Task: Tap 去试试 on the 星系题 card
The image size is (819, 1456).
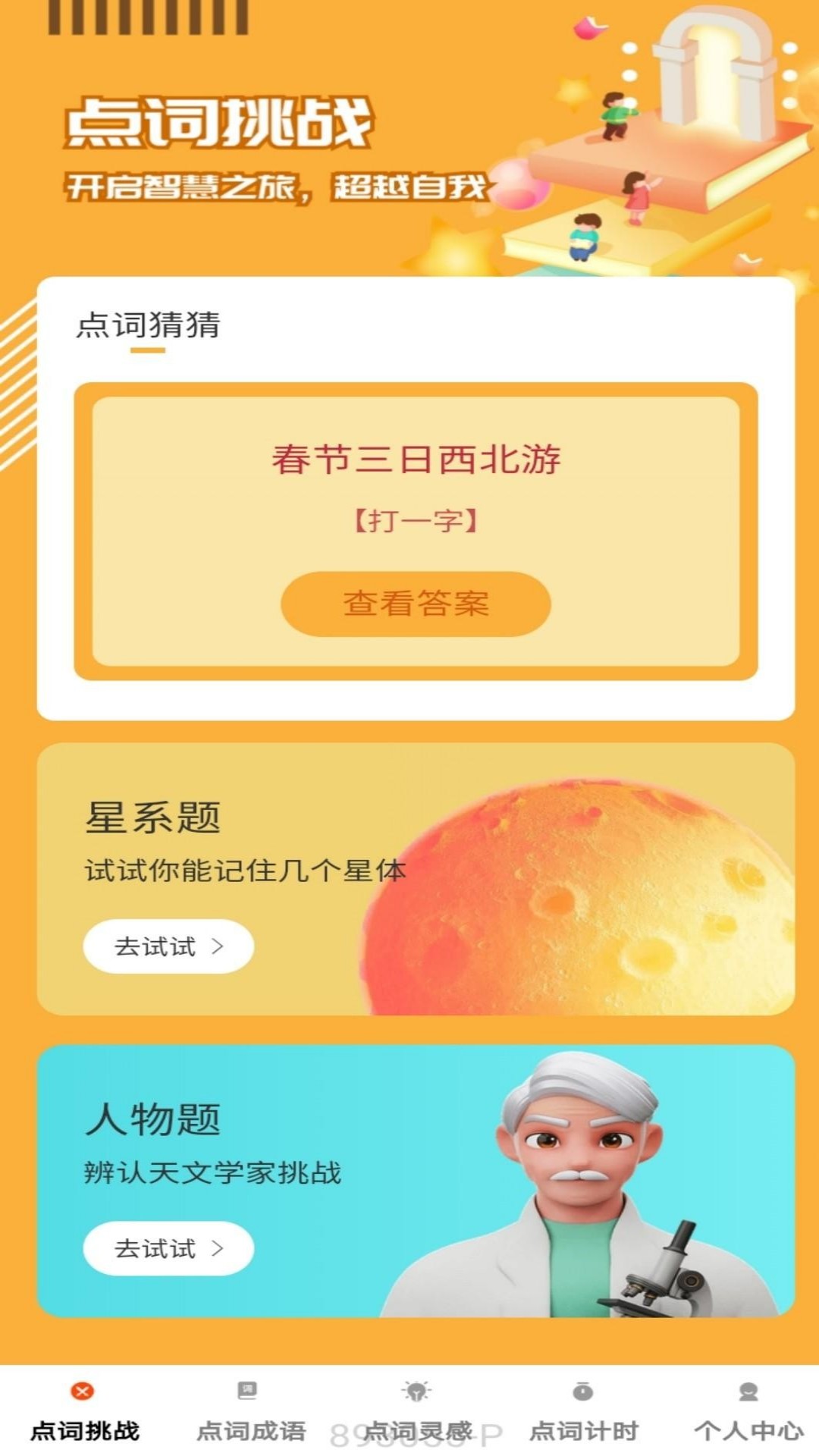Action: (x=168, y=946)
